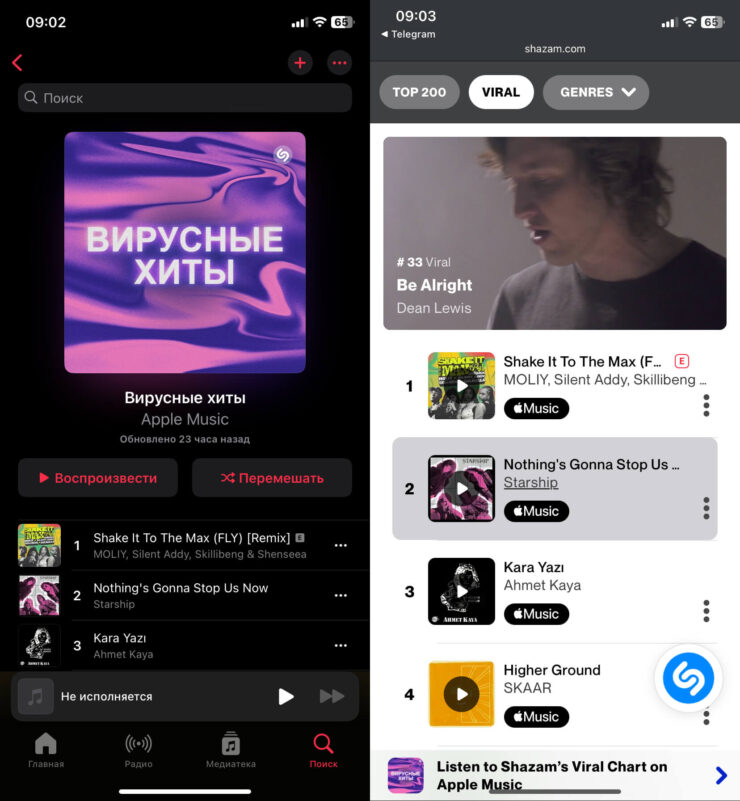Switch to the Главная tab

click(46, 750)
